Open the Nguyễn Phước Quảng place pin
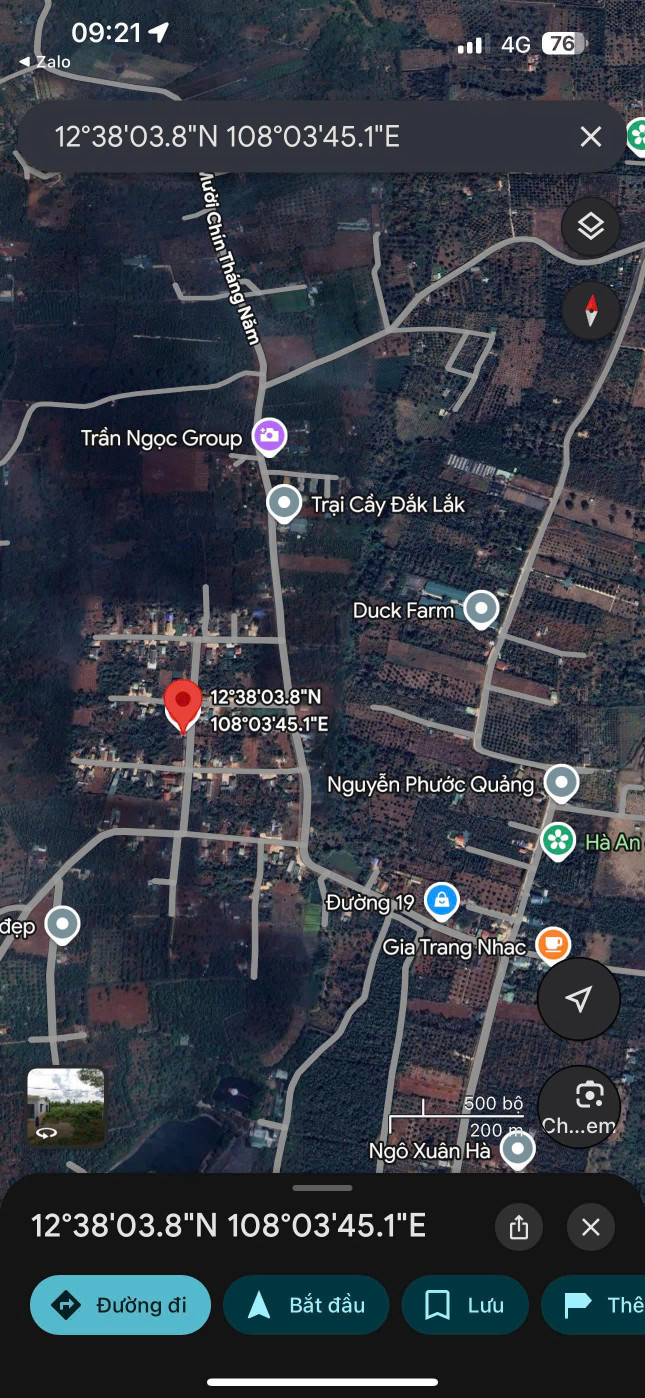 (x=562, y=783)
